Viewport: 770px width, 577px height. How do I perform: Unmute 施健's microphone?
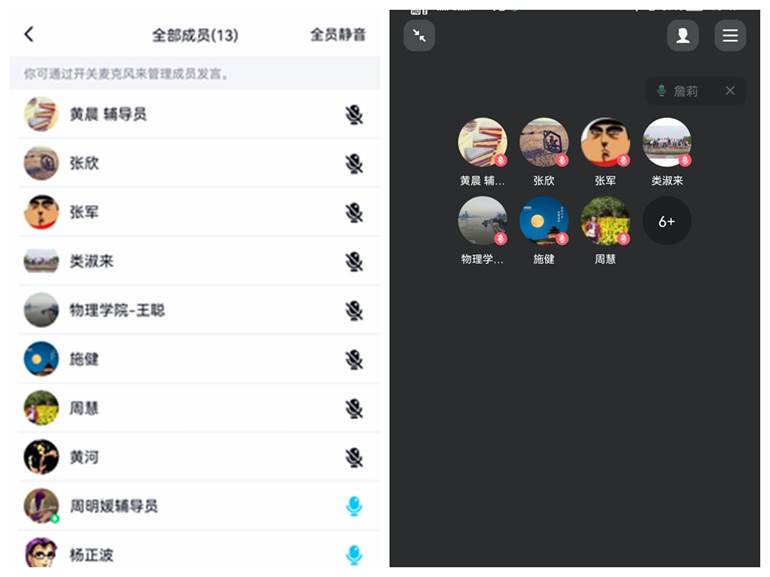[354, 359]
